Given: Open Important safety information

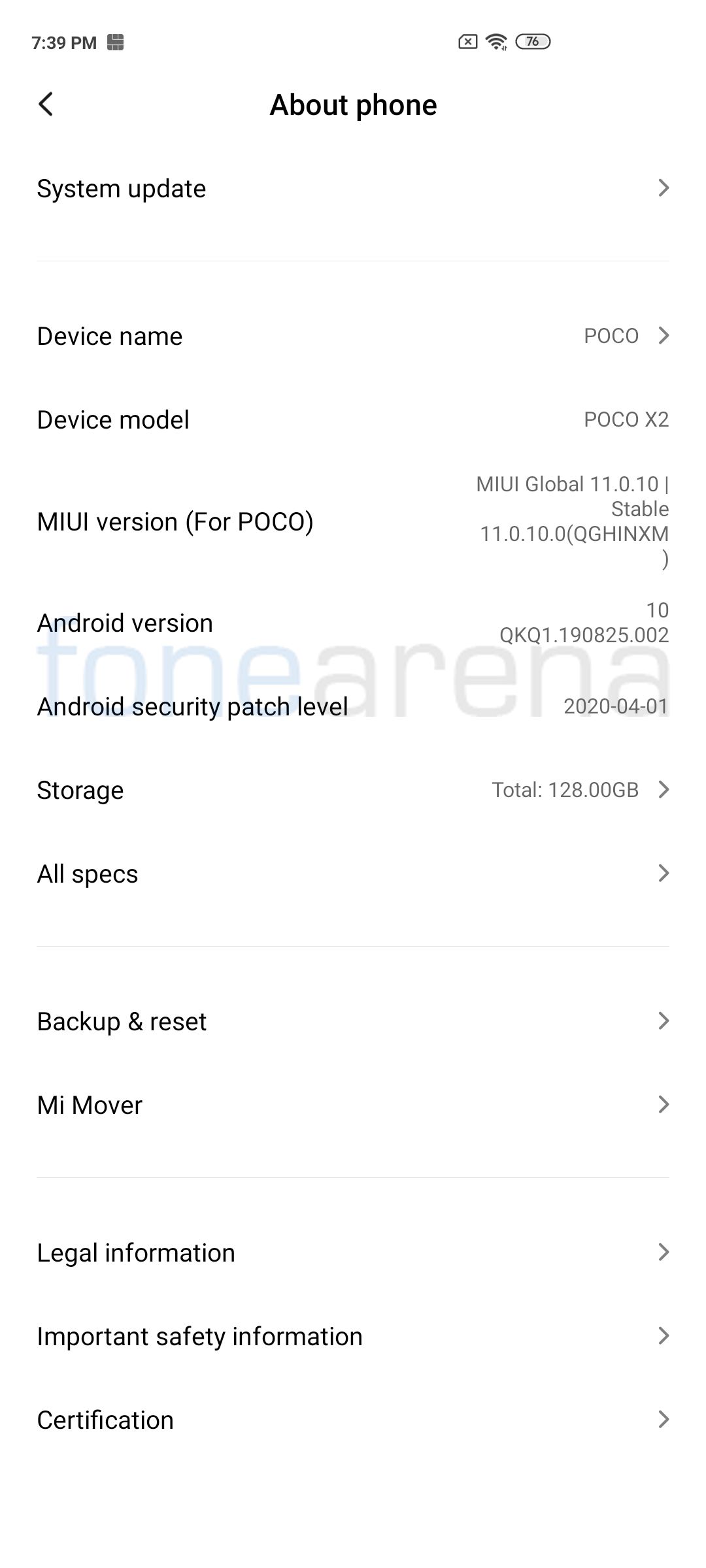Looking at the screenshot, I should [x=353, y=1336].
